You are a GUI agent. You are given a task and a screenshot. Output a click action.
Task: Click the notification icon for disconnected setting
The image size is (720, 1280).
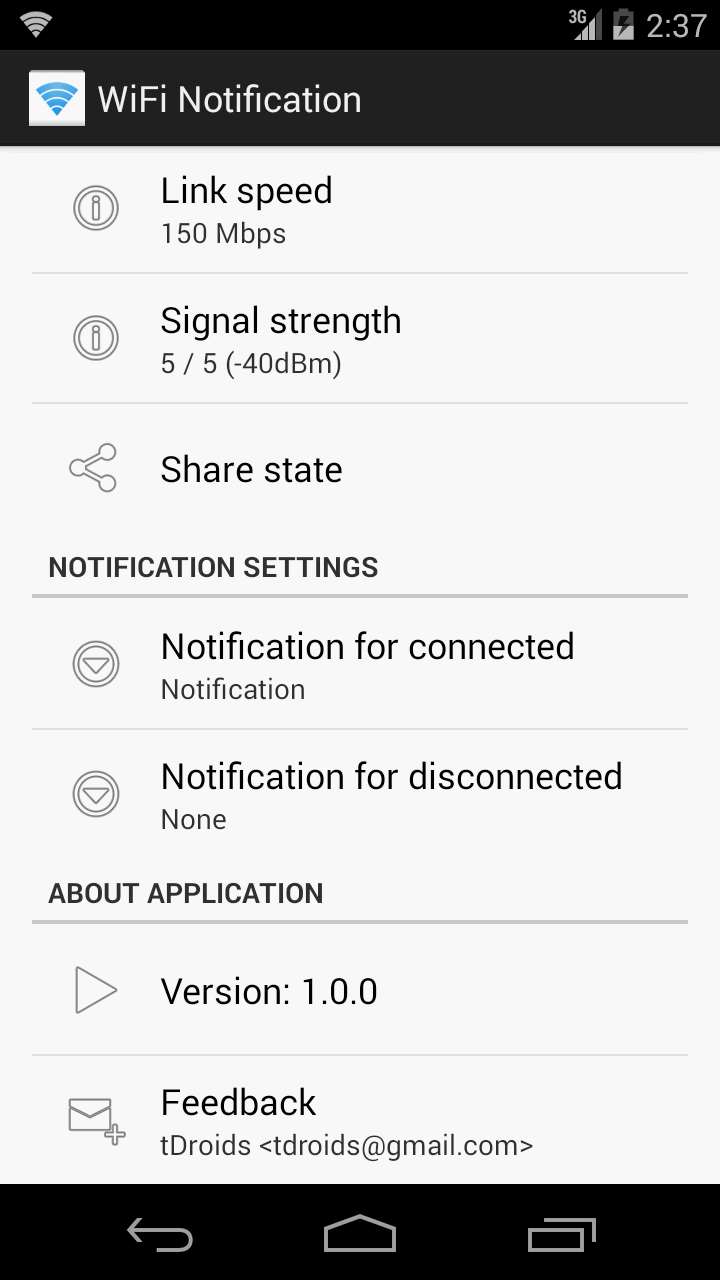[x=95, y=794]
